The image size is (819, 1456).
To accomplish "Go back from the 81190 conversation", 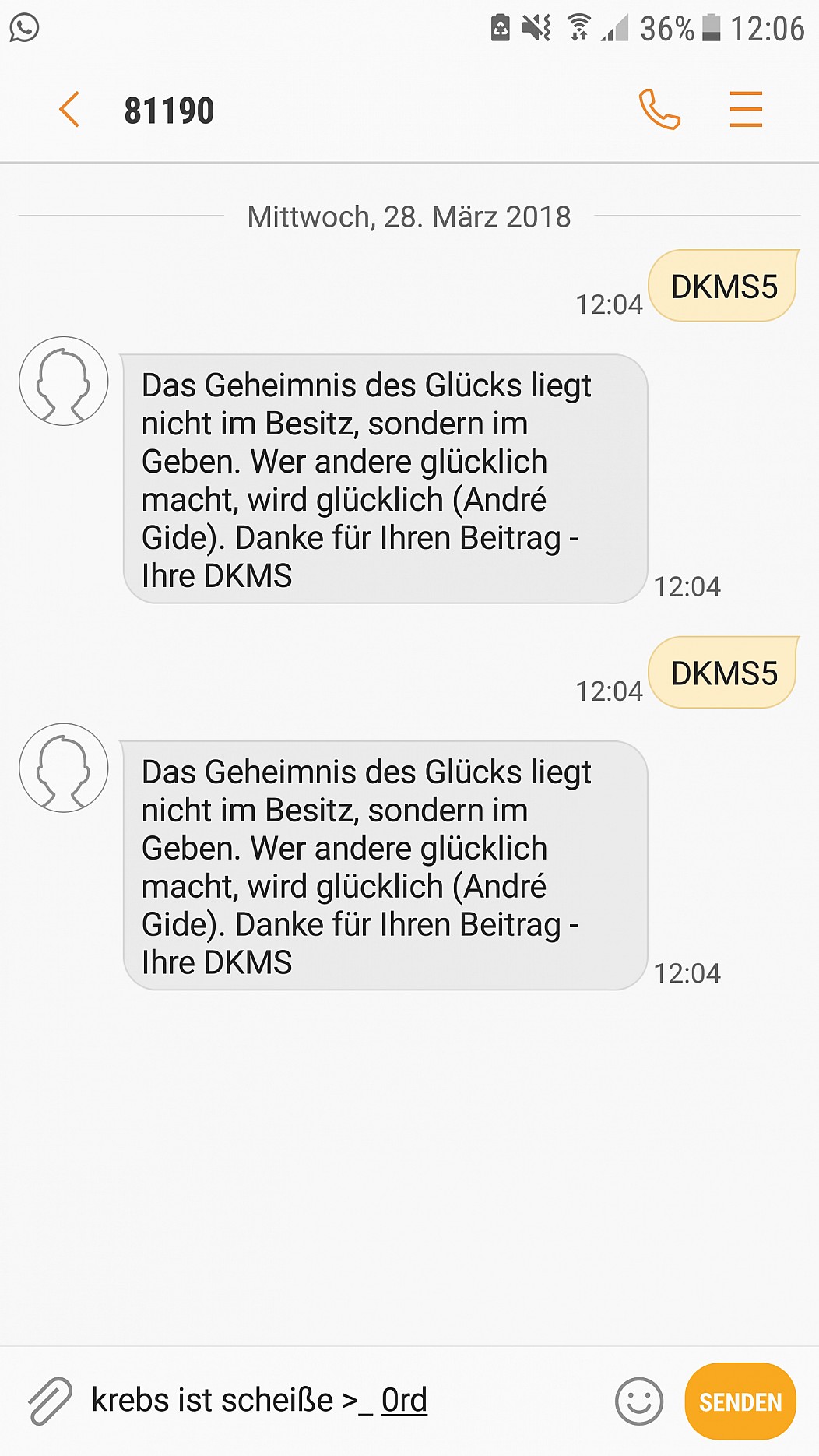I will (69, 110).
